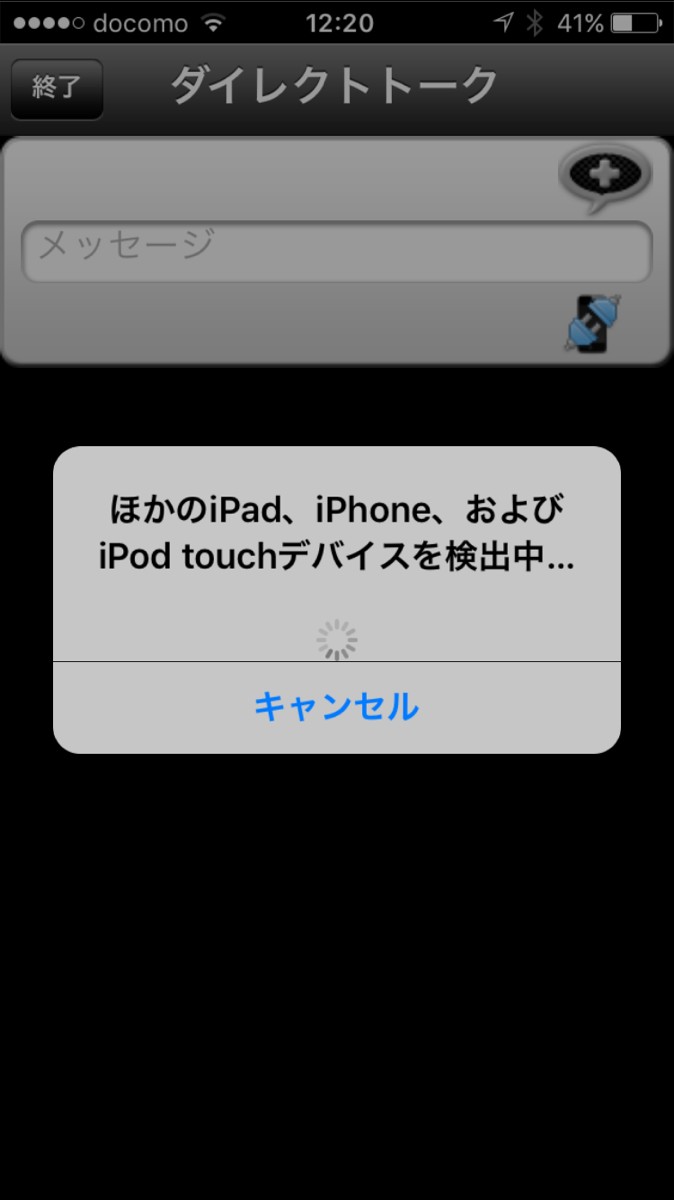Image resolution: width=674 pixels, height=1200 pixels.
Task: Tap キャンセル to stop device detection
Action: (x=336, y=707)
